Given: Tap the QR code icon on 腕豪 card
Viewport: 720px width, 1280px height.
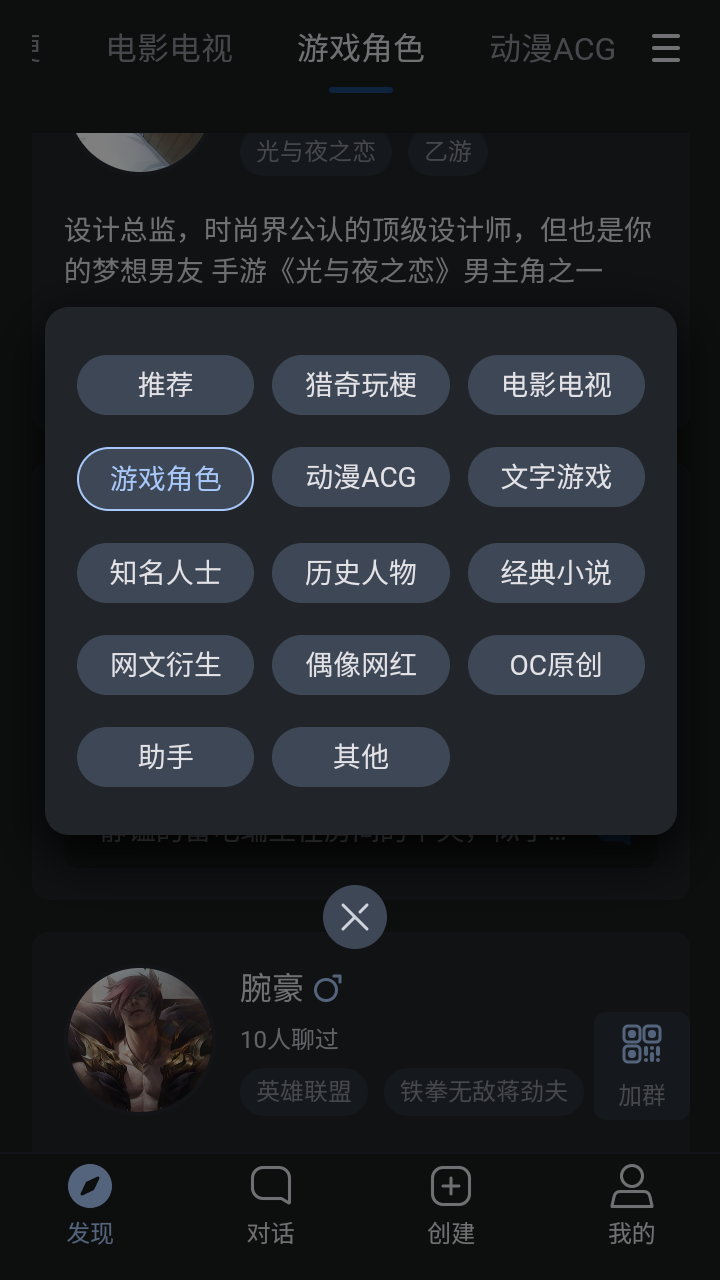Looking at the screenshot, I should 639,1041.
